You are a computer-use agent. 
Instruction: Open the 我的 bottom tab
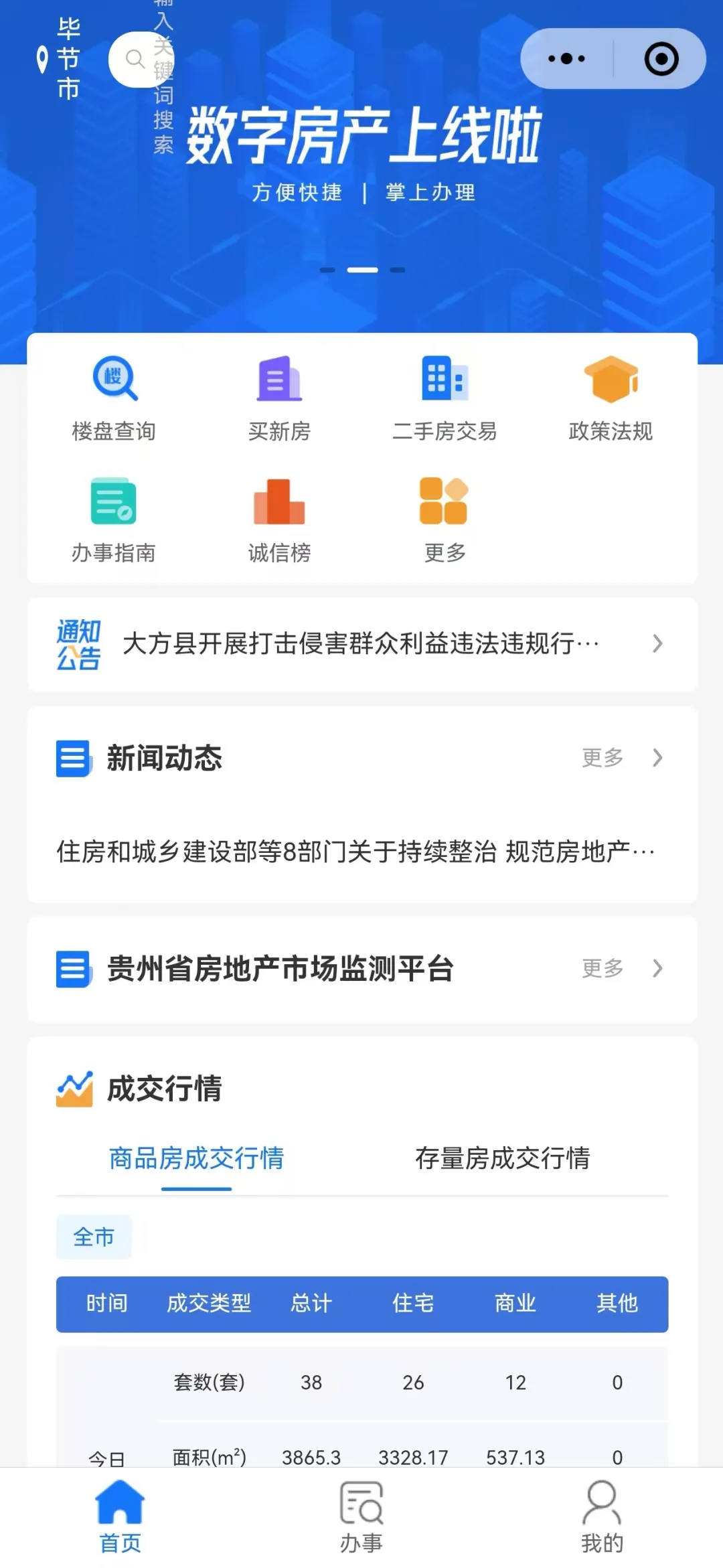602,1517
